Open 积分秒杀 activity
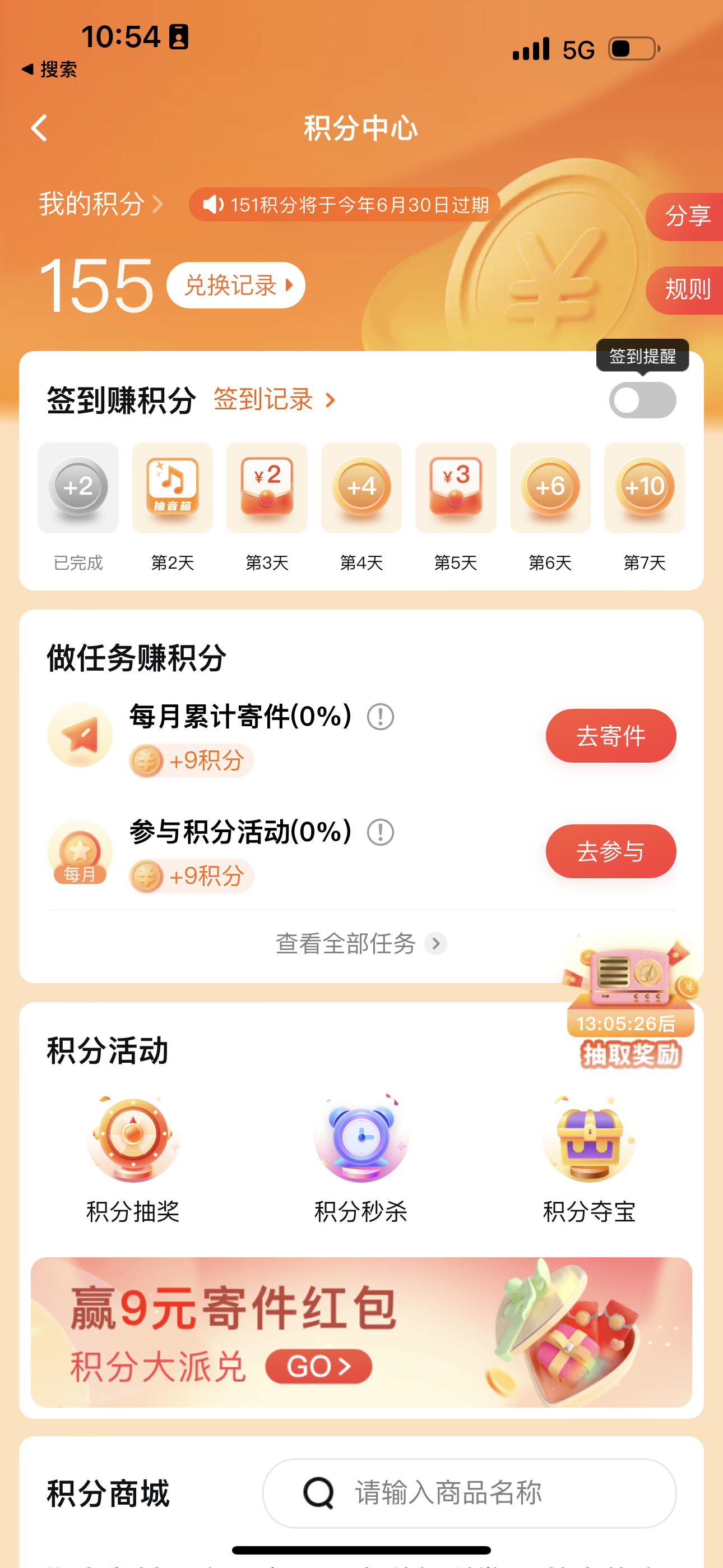 point(361,1160)
